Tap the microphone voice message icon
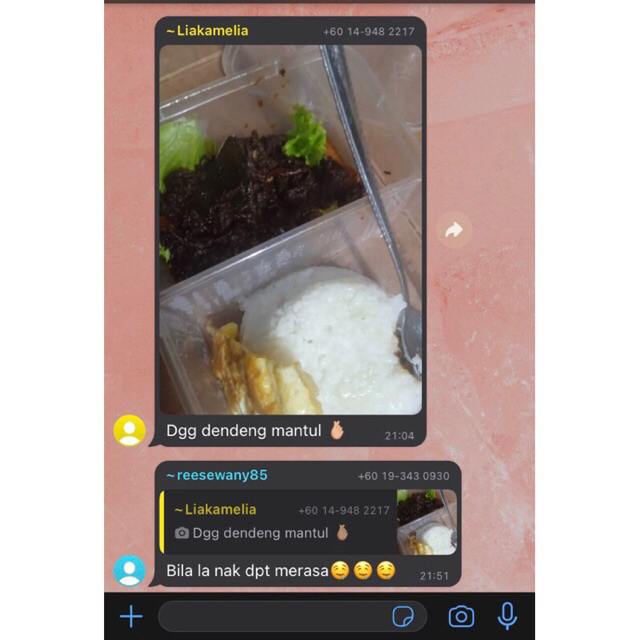 (x=507, y=616)
